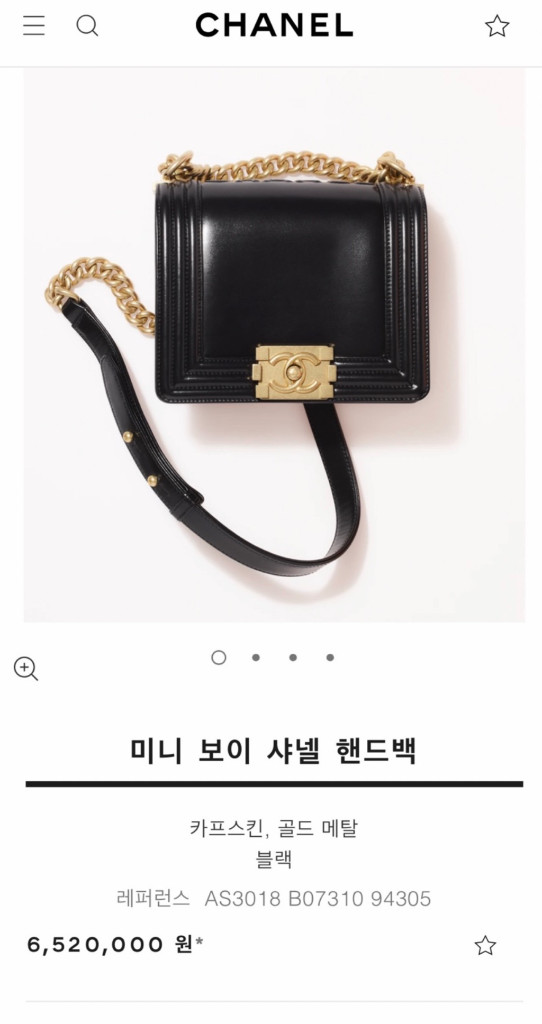Jump to the second product image dot
542x1024 pixels.
(256, 658)
